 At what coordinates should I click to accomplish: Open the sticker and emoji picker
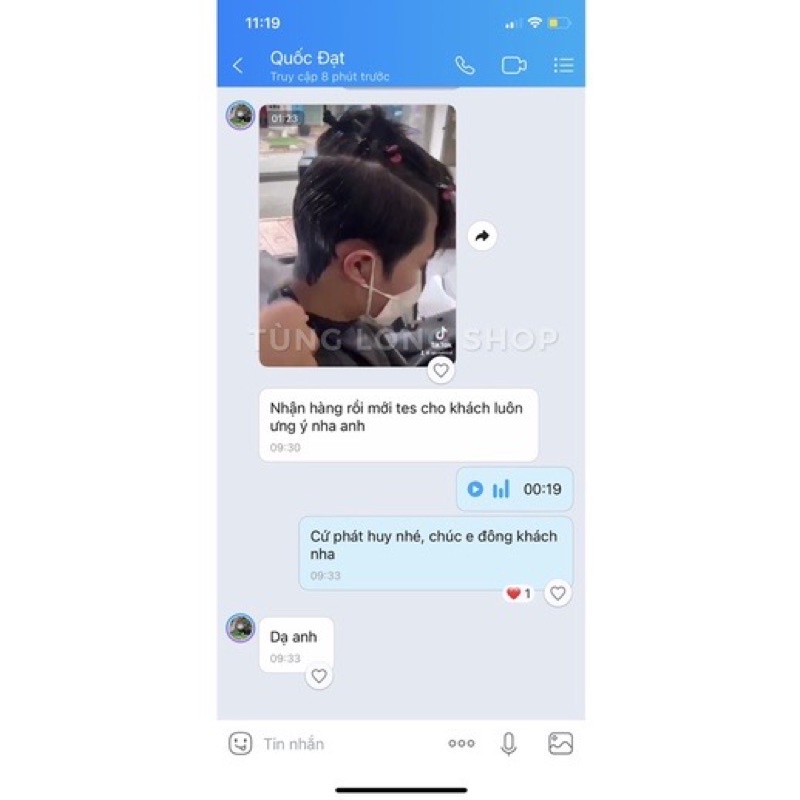(x=240, y=743)
